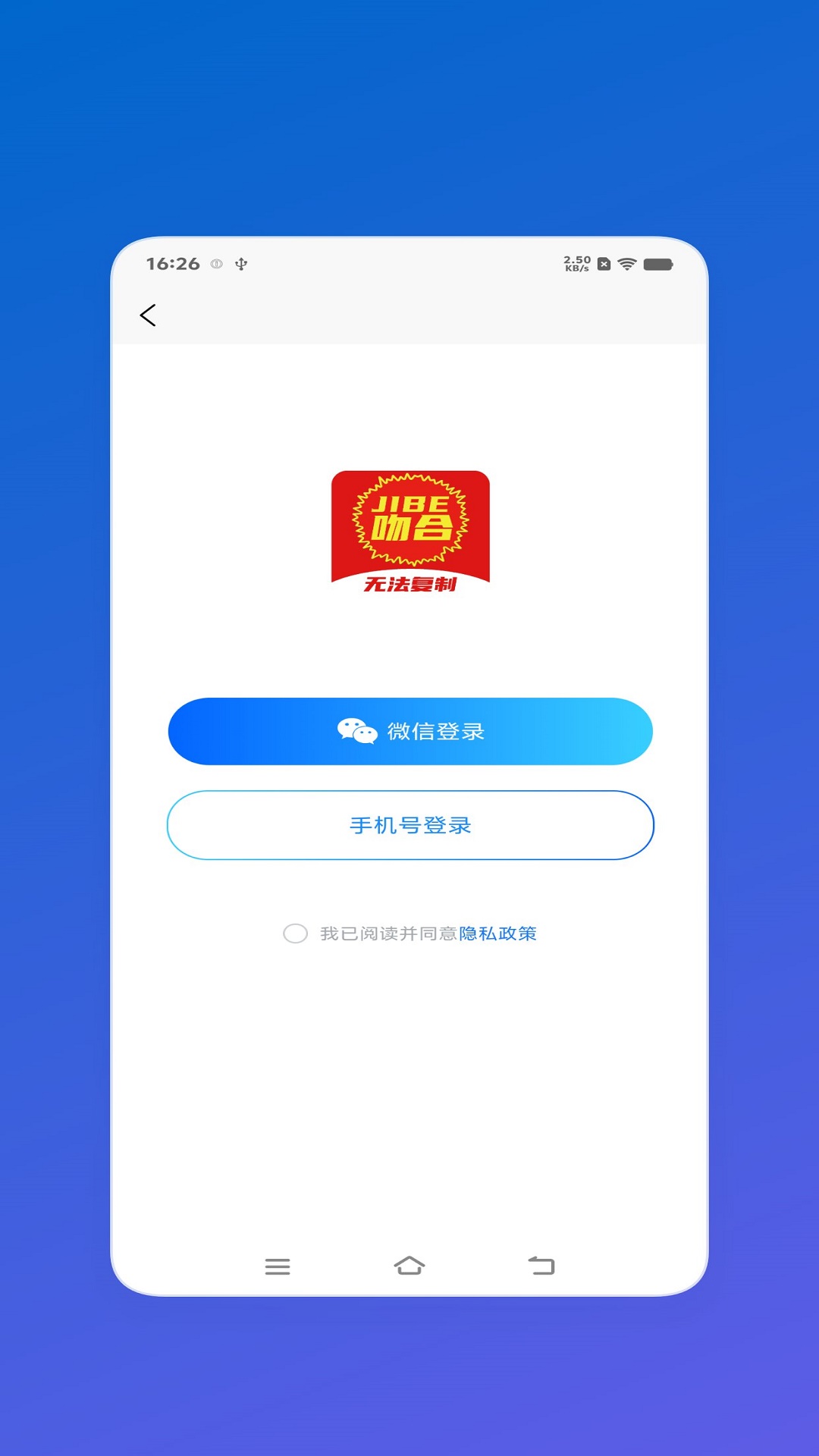
Task: Enable the privacy policy agreement checkbox
Action: 296,934
